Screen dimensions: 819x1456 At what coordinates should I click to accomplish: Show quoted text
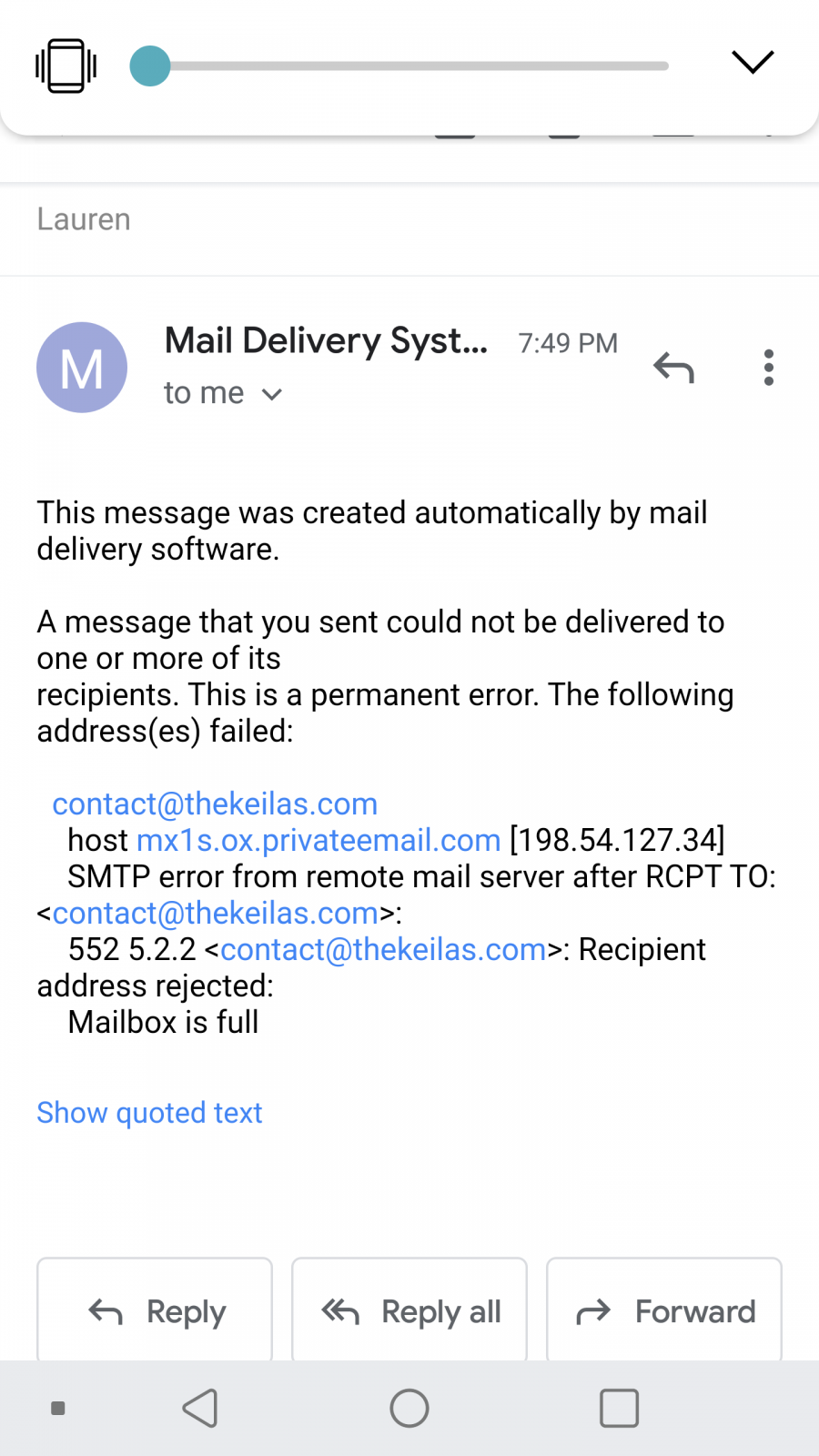[149, 1112]
